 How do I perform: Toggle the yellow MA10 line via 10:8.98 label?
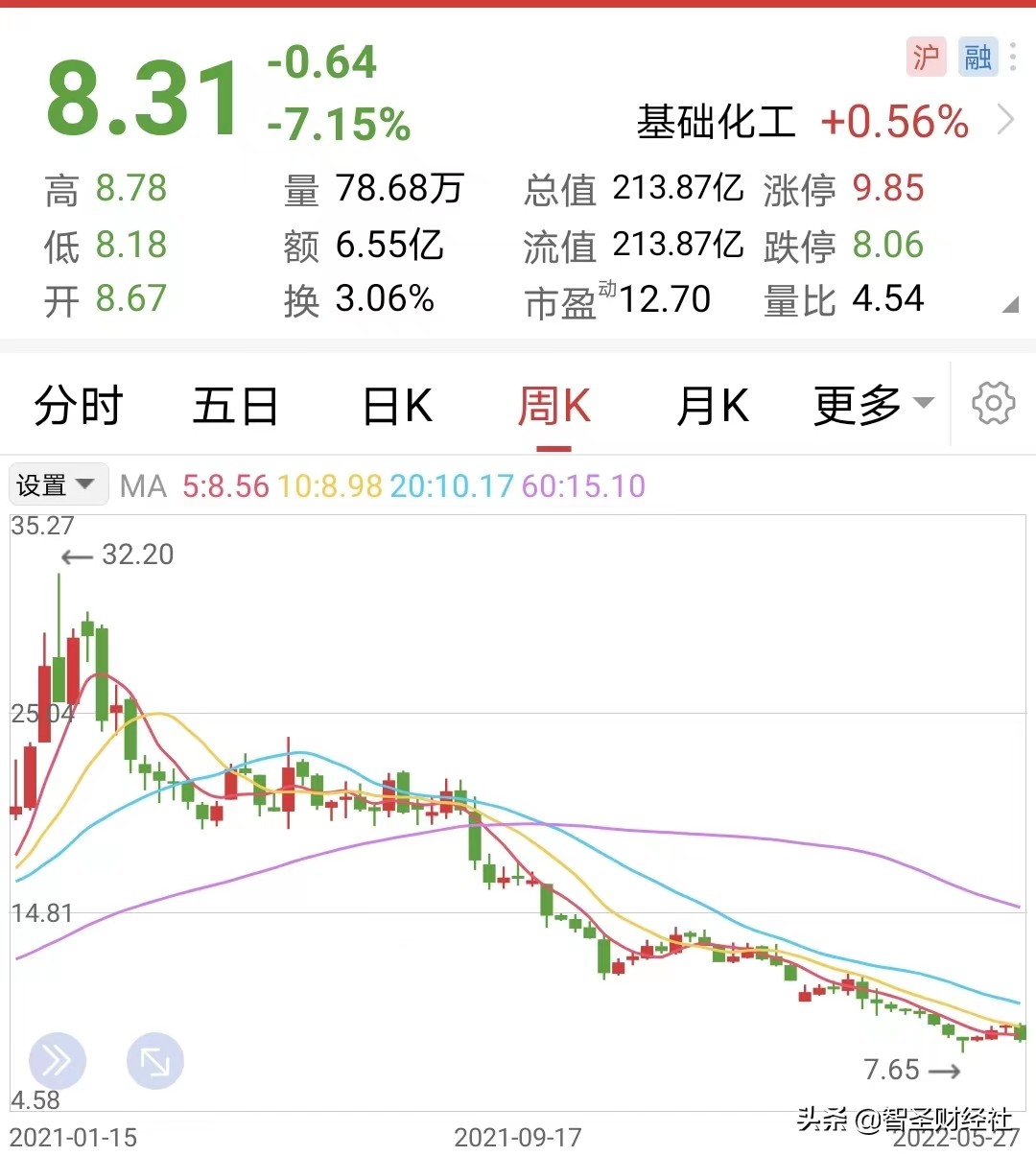click(x=331, y=486)
